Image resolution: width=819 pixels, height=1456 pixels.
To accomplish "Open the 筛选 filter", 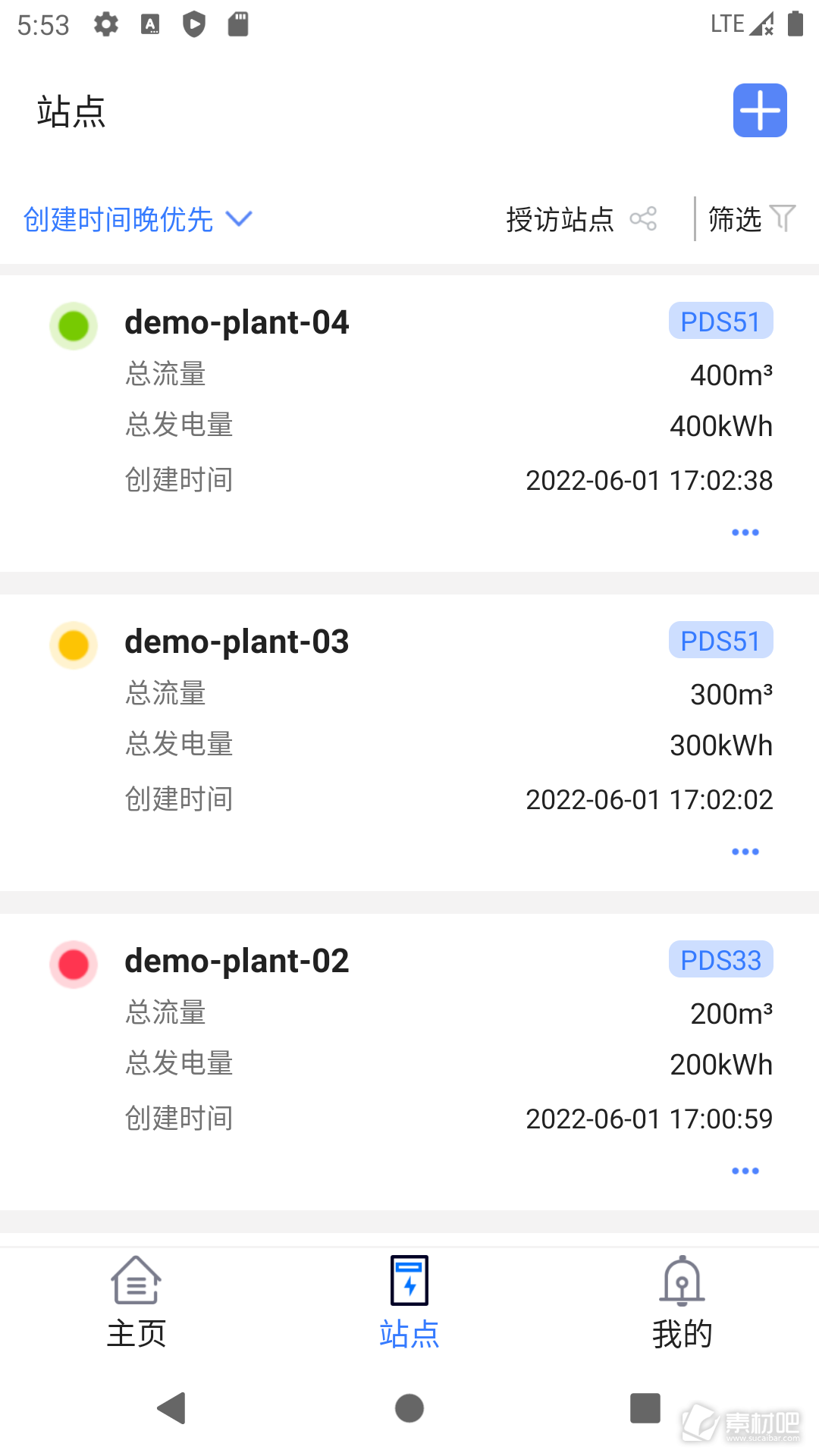I will 752,219.
